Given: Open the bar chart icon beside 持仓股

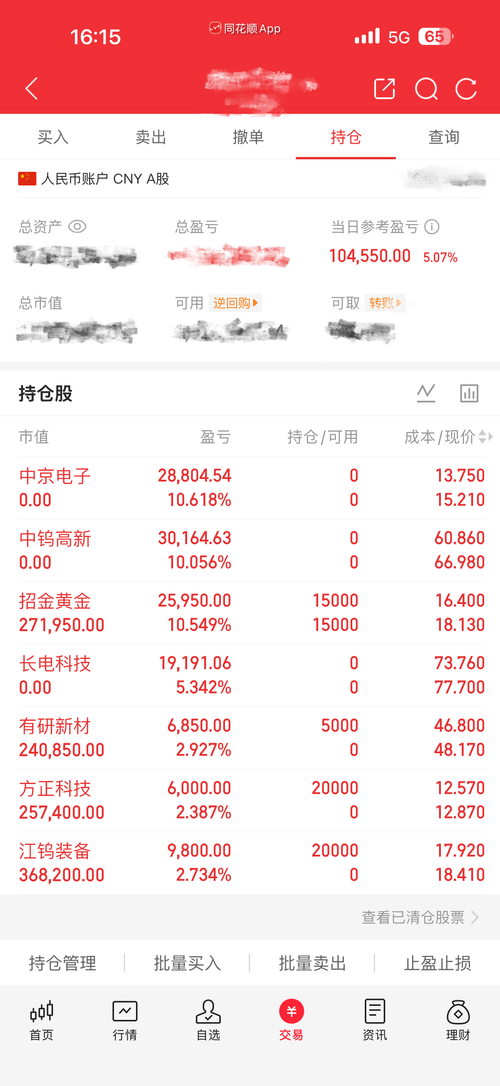Looking at the screenshot, I should [x=469, y=393].
